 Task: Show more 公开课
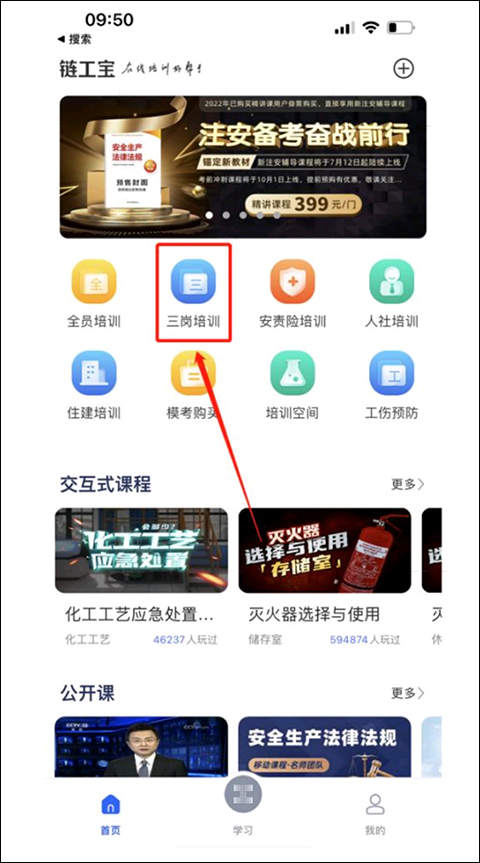[x=408, y=692]
